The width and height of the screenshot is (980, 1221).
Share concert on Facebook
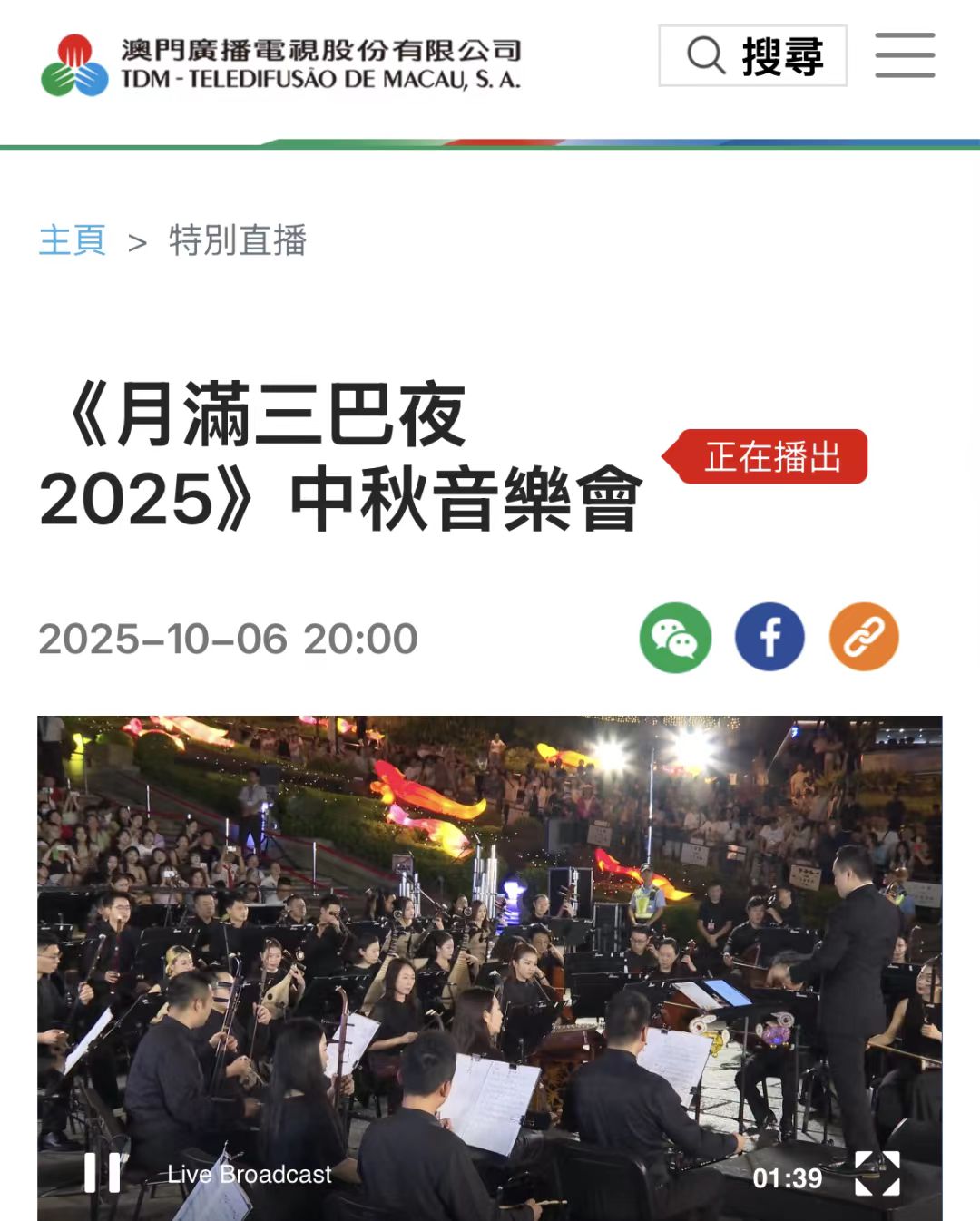[769, 638]
